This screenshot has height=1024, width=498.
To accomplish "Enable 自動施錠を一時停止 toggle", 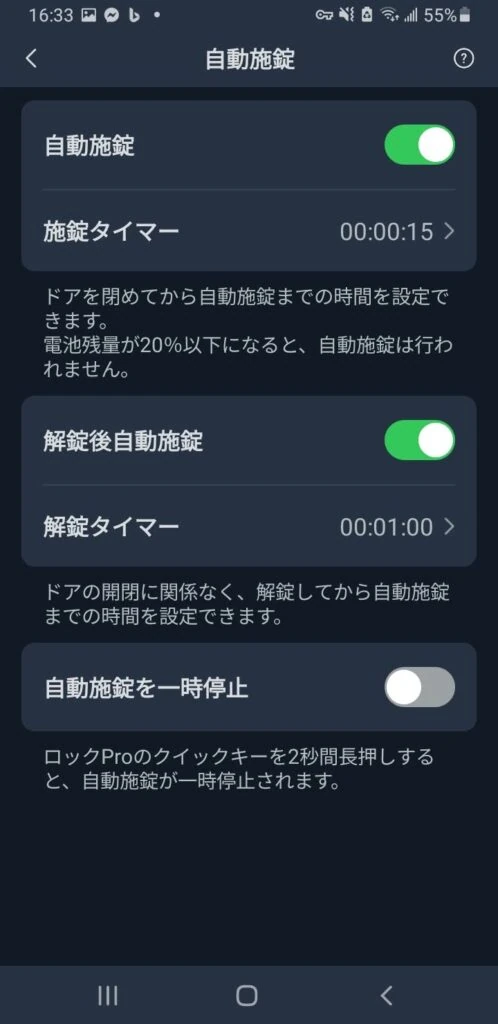I will pyautogui.click(x=420, y=687).
